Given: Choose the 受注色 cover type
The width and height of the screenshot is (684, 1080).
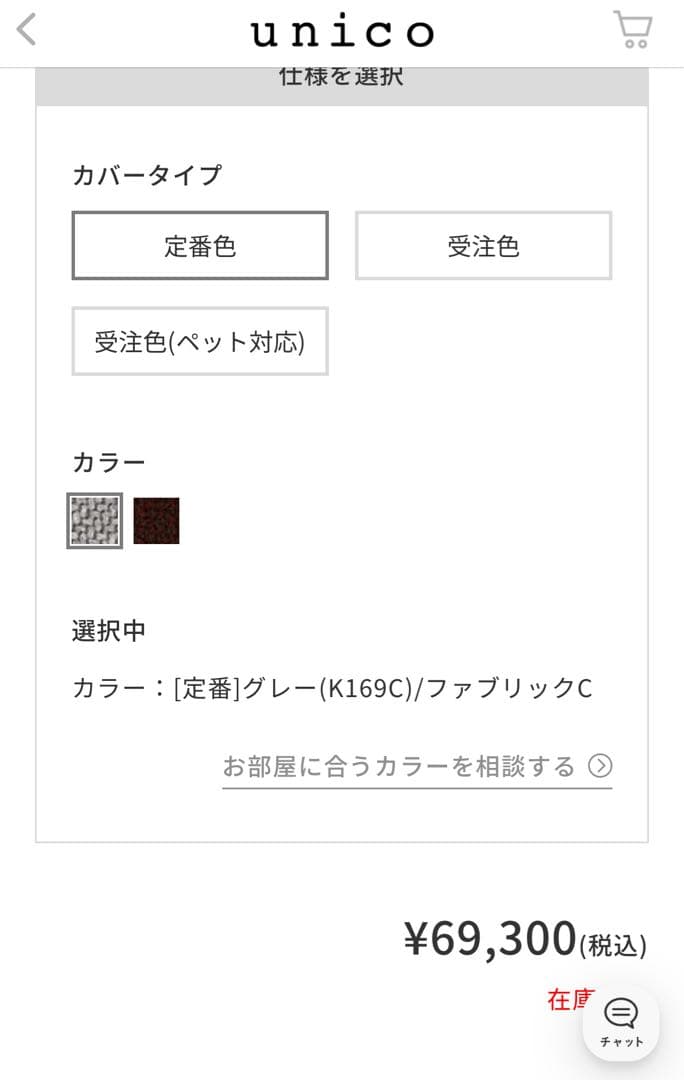Looking at the screenshot, I should click(x=483, y=245).
